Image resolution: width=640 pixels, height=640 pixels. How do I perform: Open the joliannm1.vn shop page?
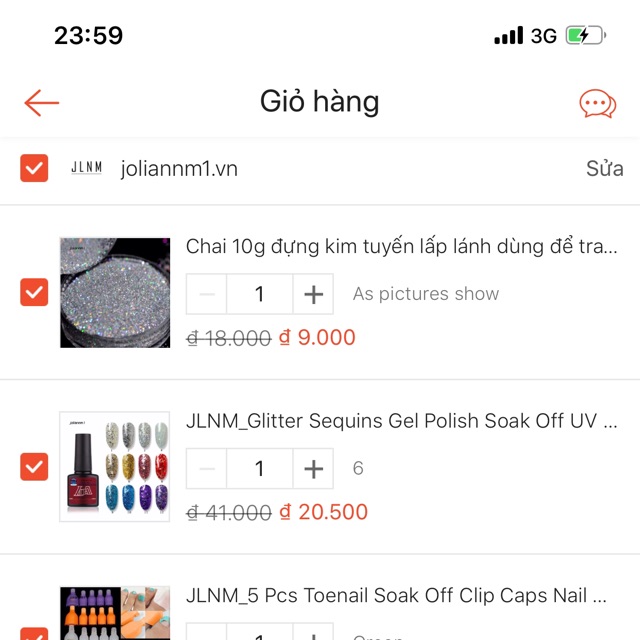click(x=179, y=168)
